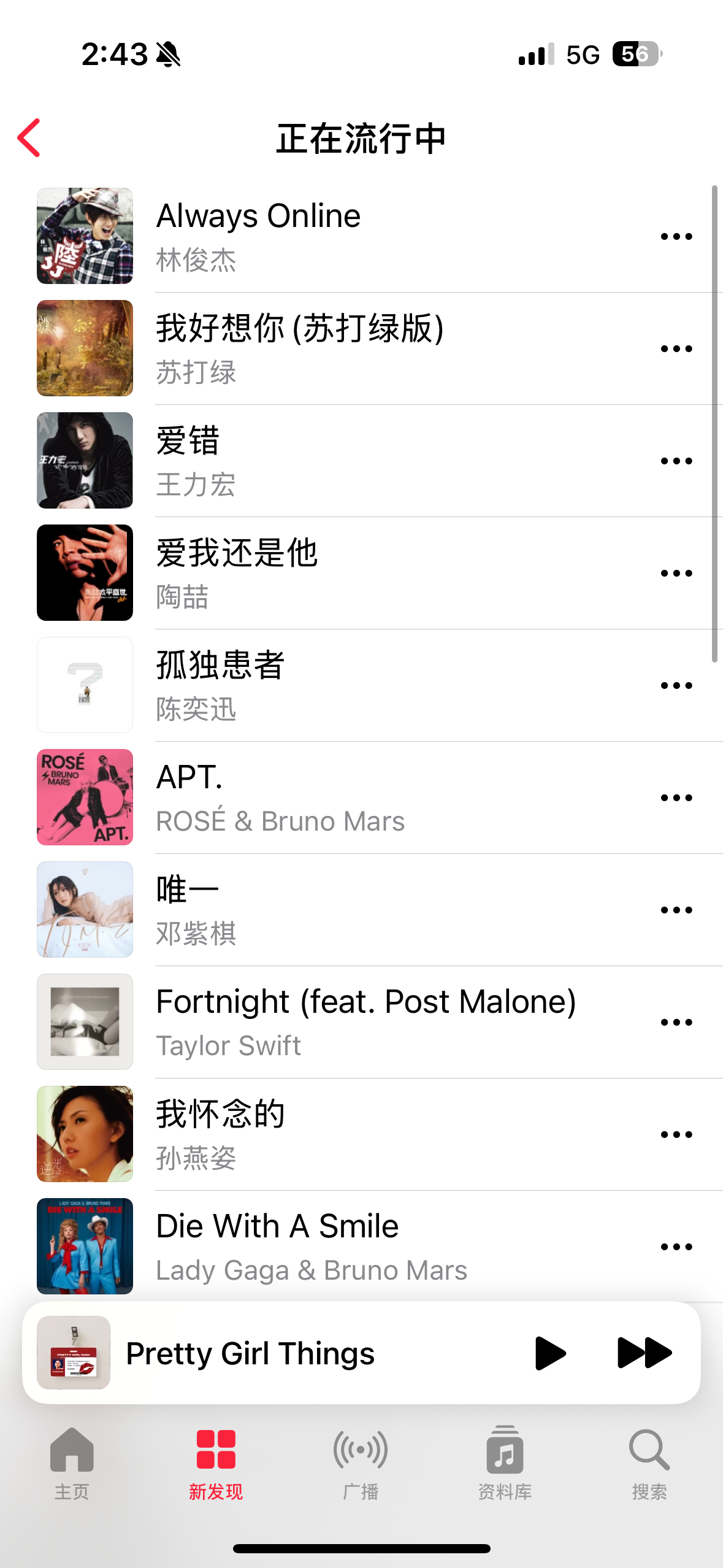Open more options for Die With A Smile
Viewport: 723px width, 1568px height.
pyautogui.click(x=676, y=1247)
